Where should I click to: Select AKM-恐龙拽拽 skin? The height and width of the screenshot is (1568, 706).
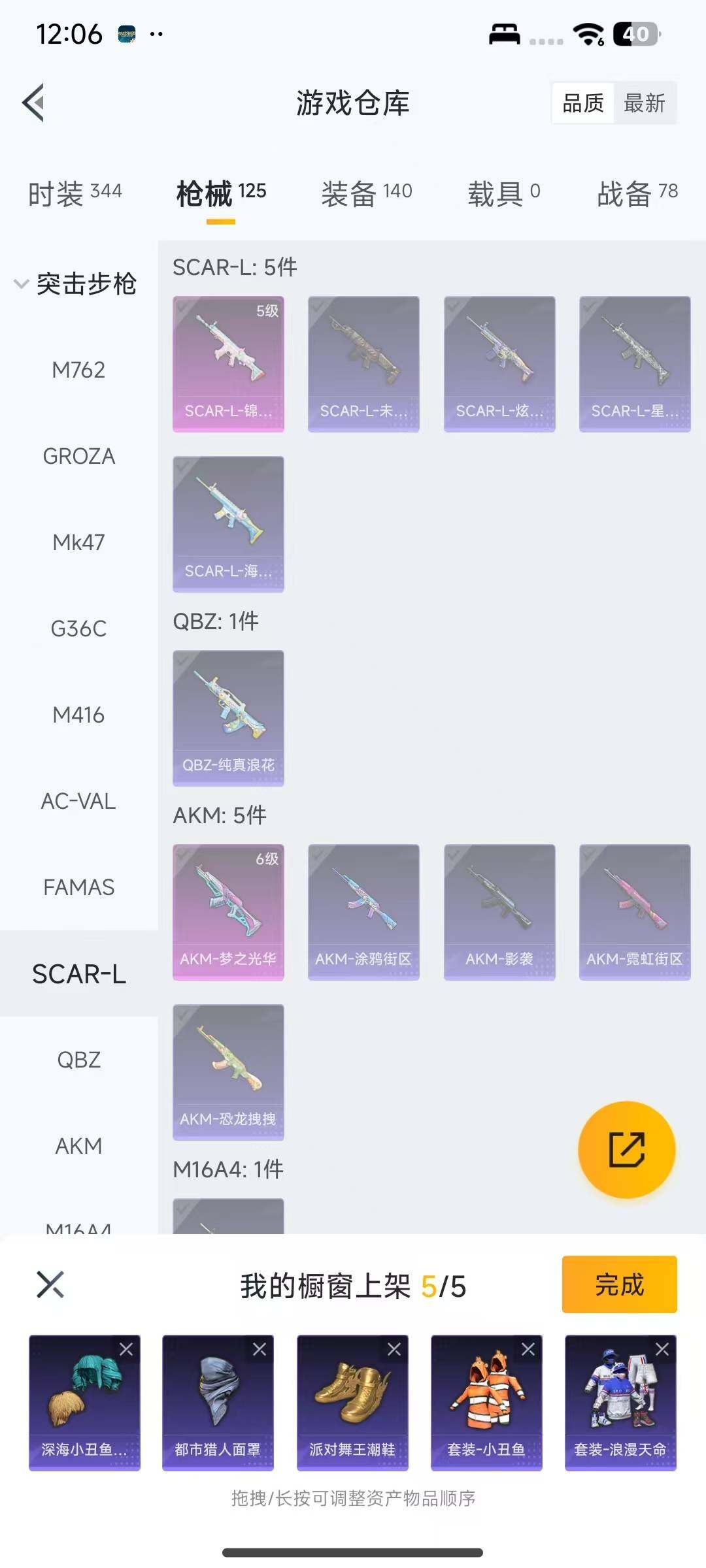point(228,1071)
